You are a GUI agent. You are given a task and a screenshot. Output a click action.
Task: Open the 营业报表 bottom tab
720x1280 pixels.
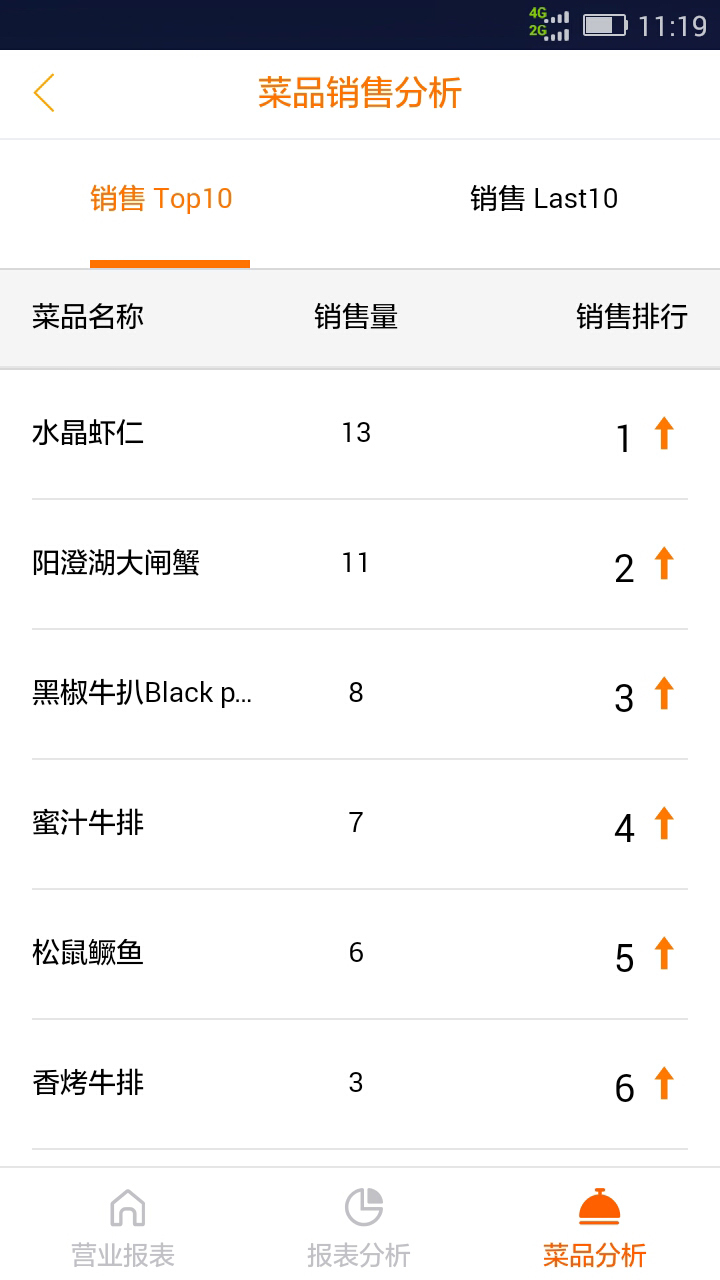[x=123, y=1226]
